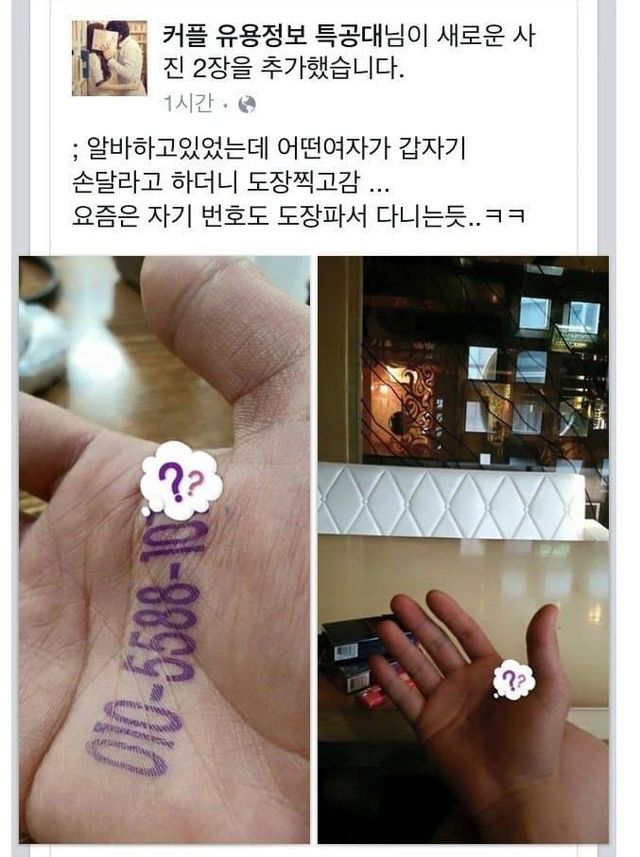The image size is (640, 857).
Task: Open the close-up photo of the stamped palm
Action: click(164, 548)
